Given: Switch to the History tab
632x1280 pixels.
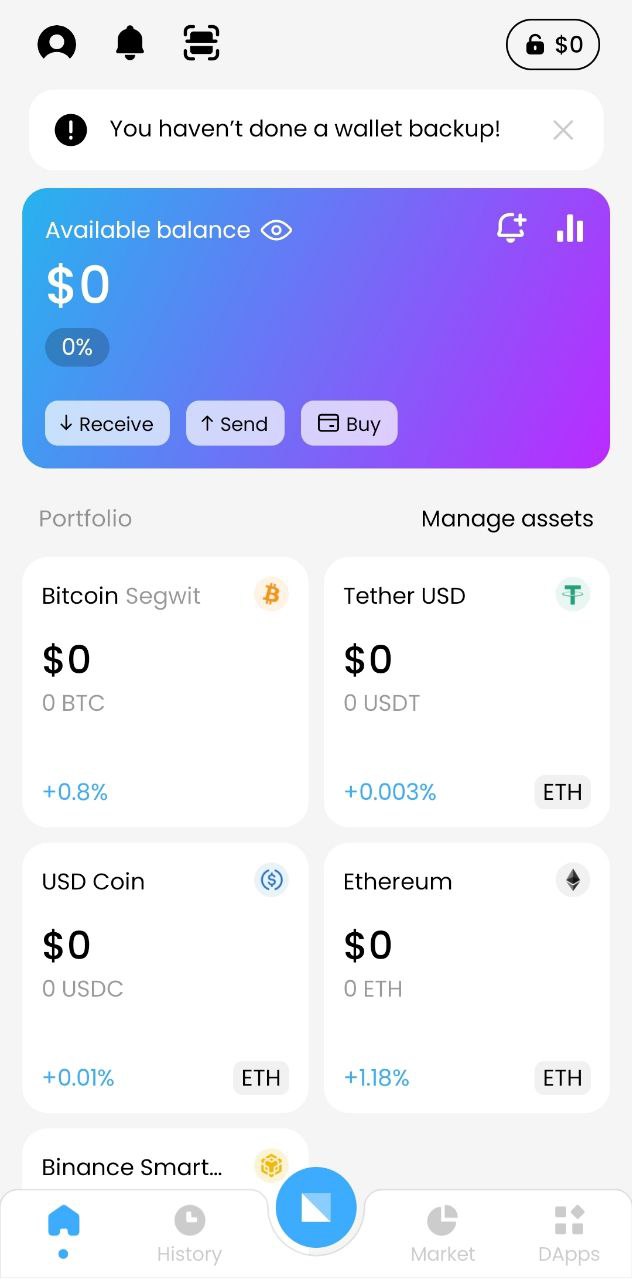Looking at the screenshot, I should tap(189, 1234).
